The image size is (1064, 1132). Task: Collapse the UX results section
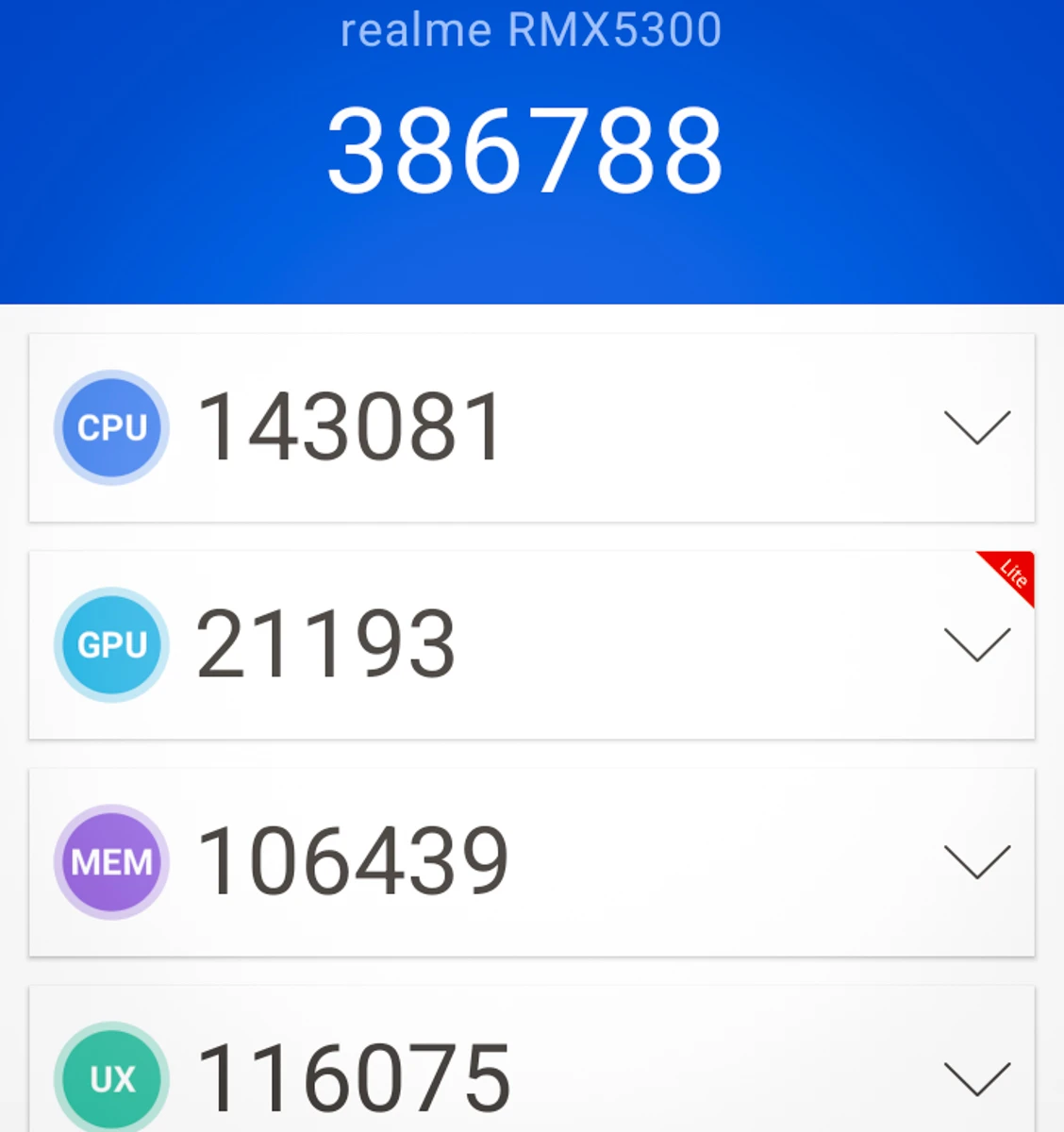tap(978, 1078)
